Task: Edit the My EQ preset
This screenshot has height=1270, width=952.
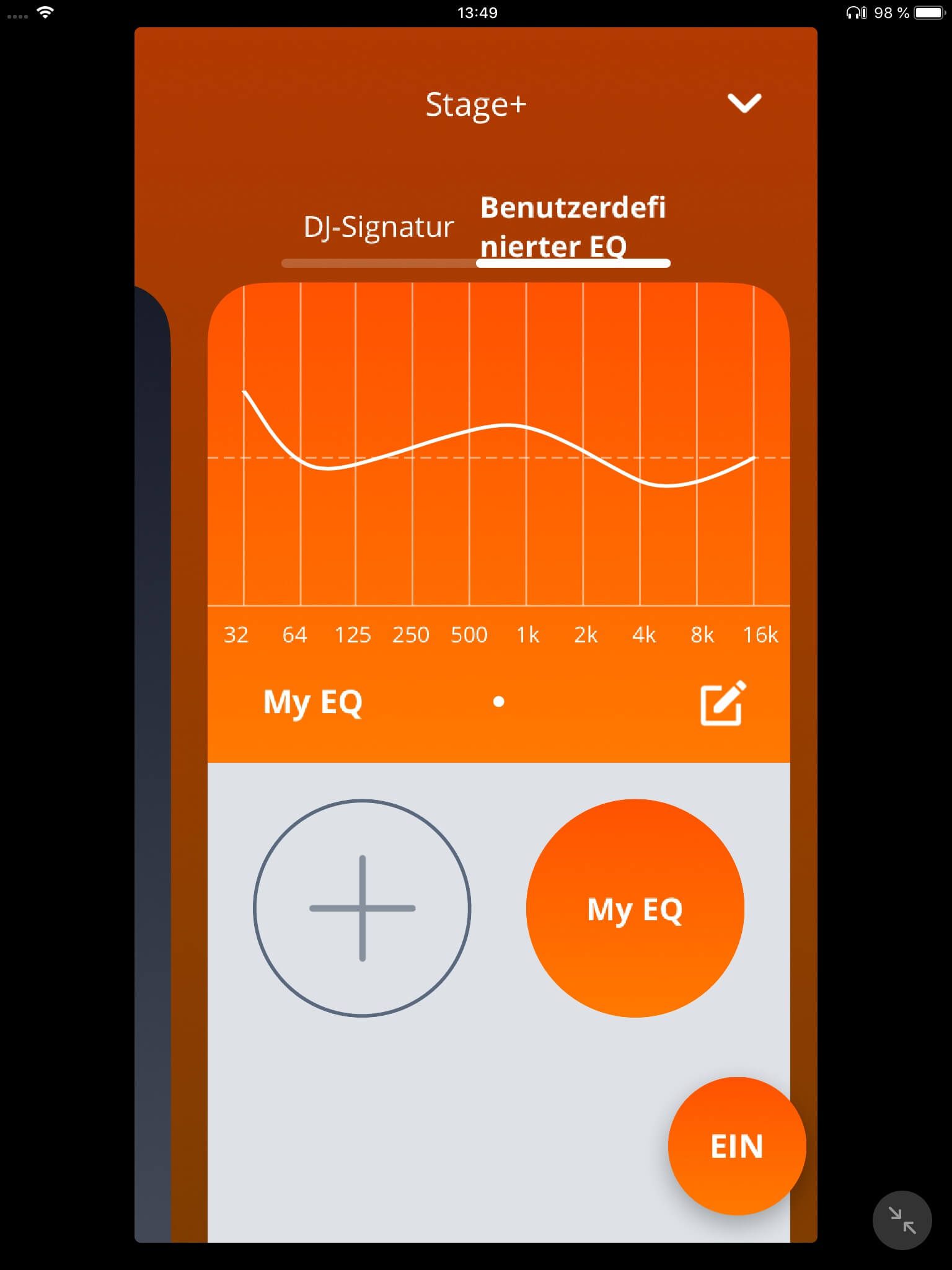Action: pos(723,703)
